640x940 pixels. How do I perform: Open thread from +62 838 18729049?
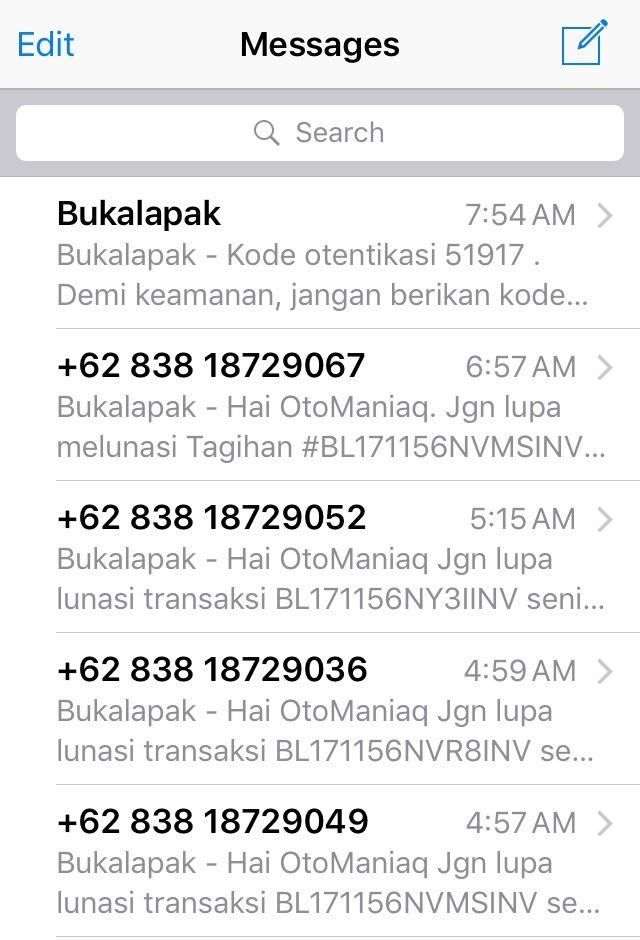coord(320,862)
